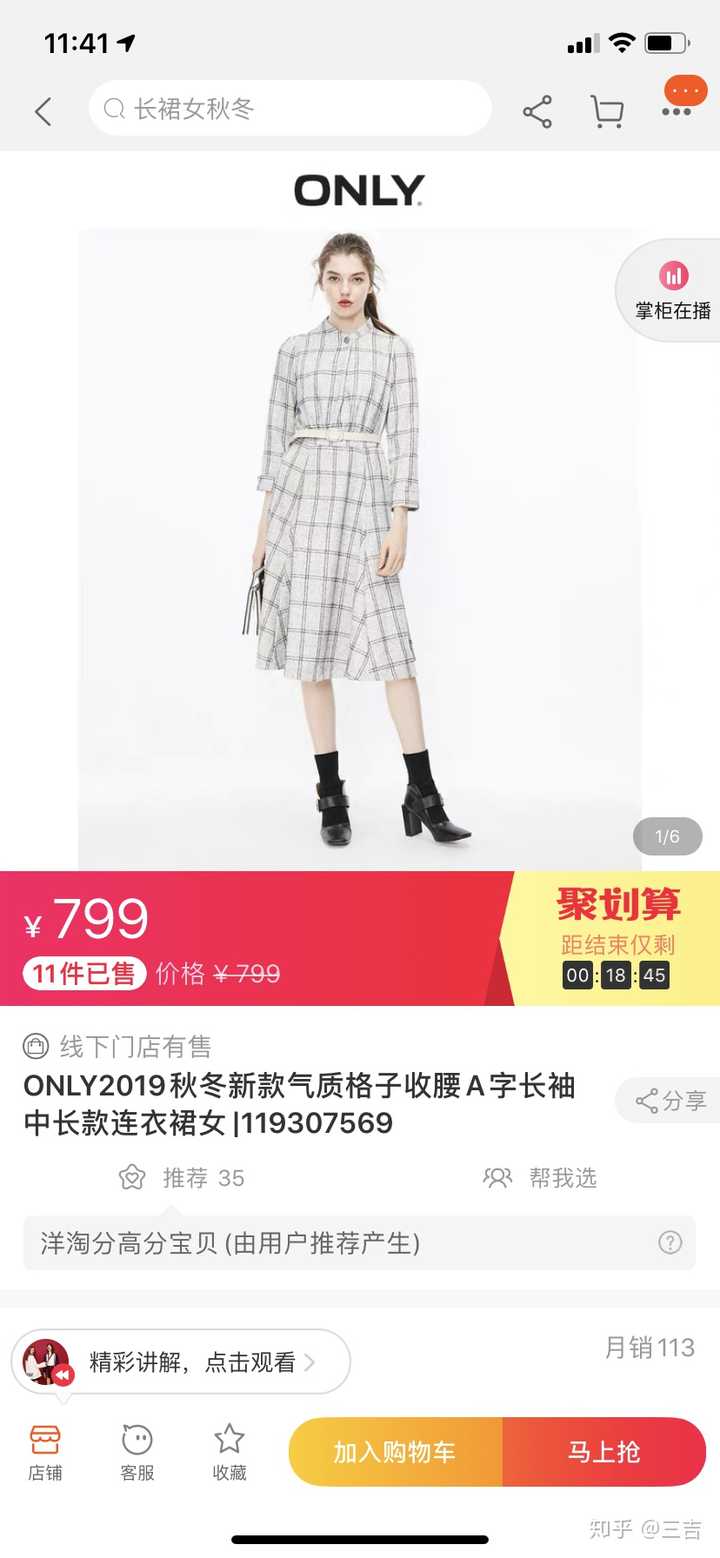The height and width of the screenshot is (1558, 720).
Task: Contact 客服 customer service
Action: point(137,1451)
